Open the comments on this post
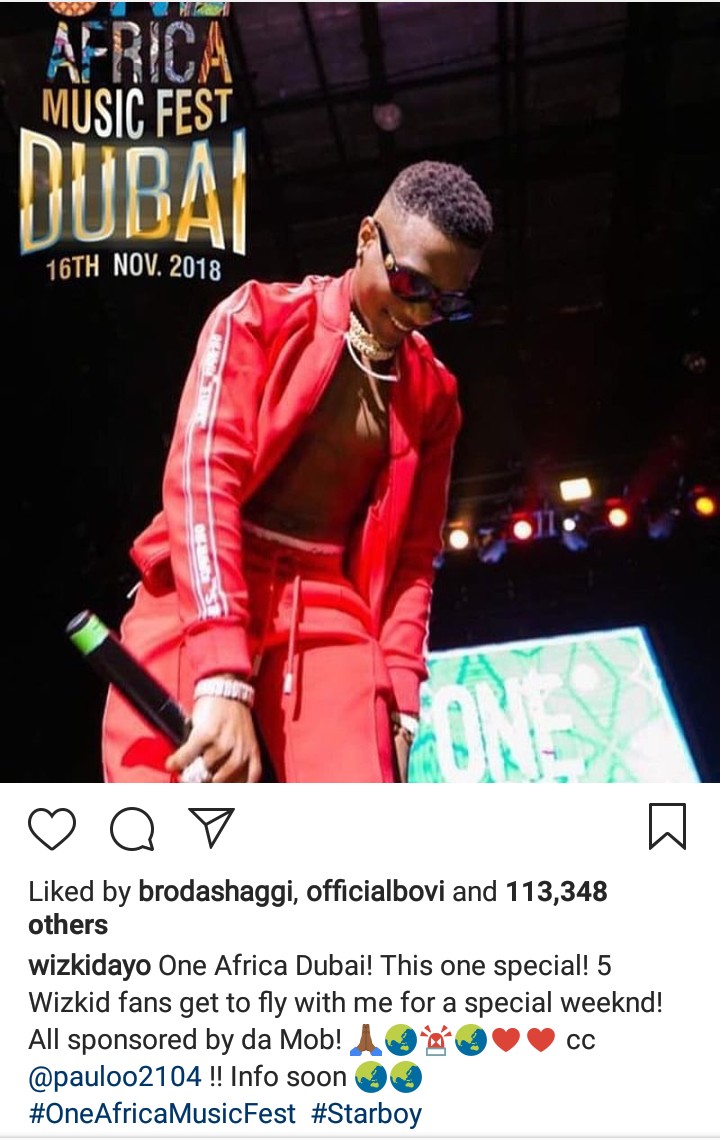This screenshot has height=1140, width=720. tap(132, 829)
